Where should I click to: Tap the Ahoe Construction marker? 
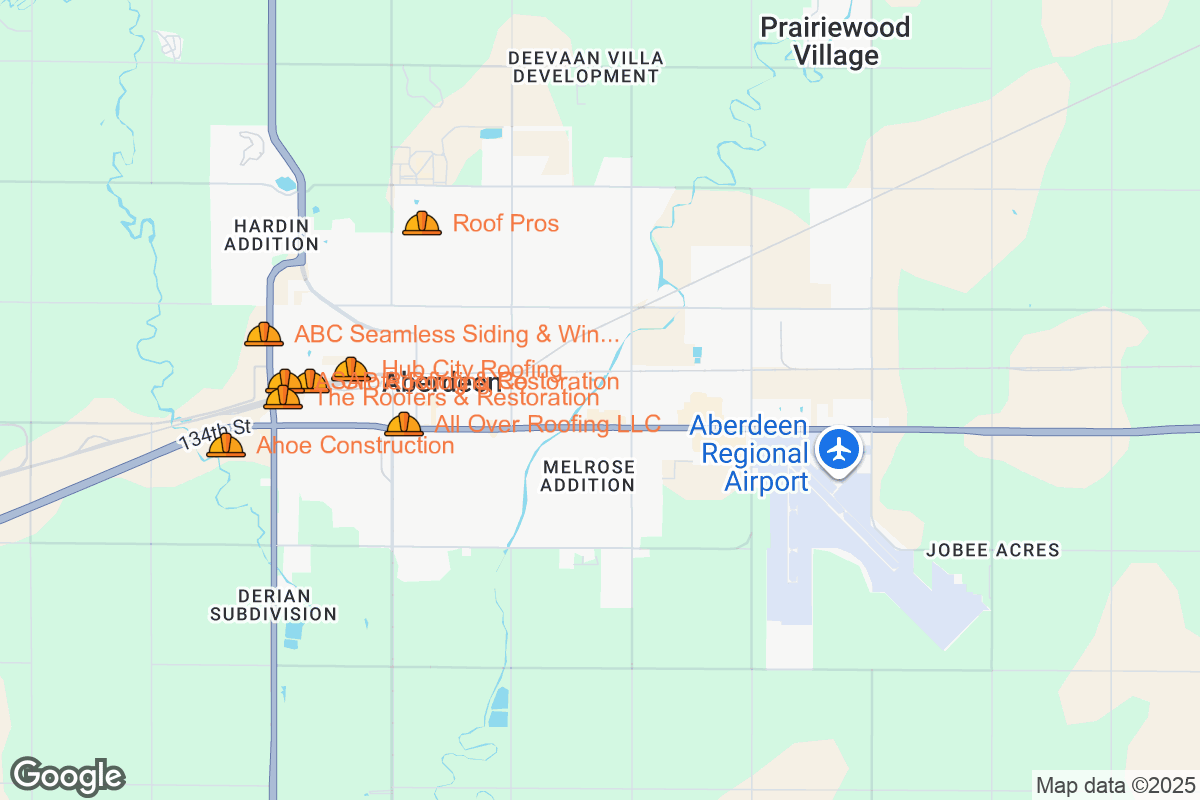coord(226,445)
